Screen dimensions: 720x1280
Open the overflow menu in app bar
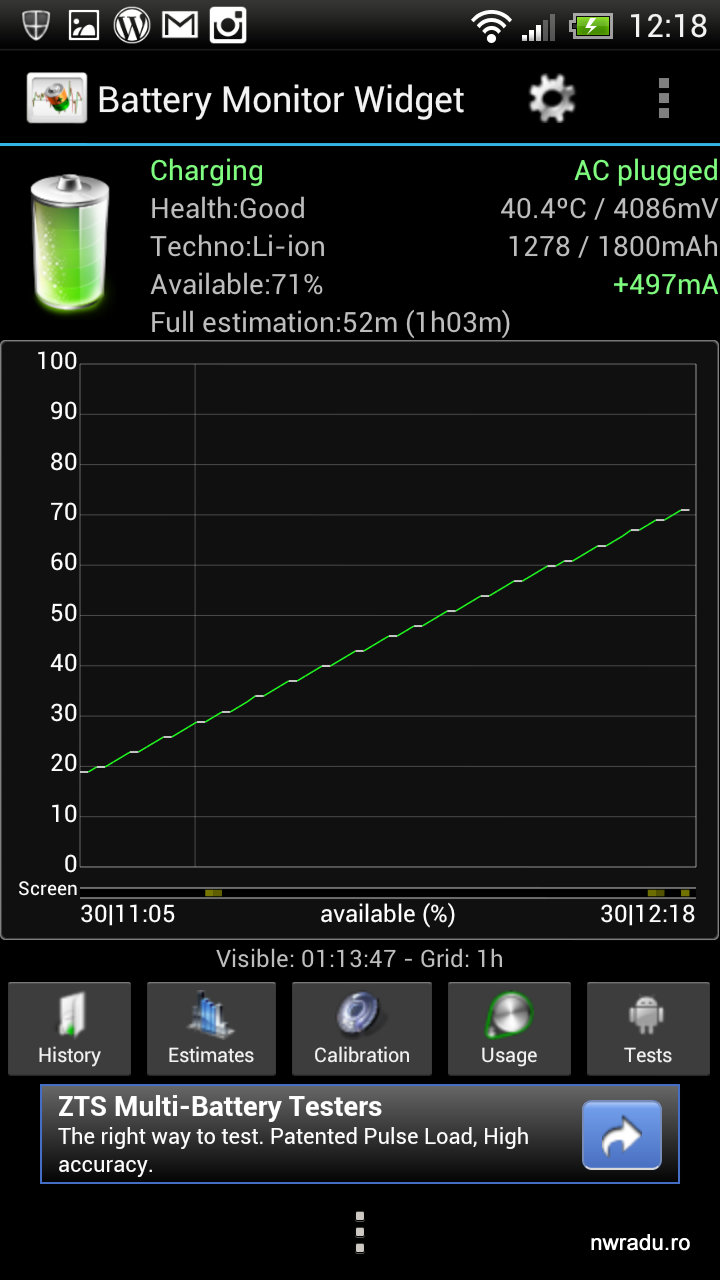click(x=663, y=99)
